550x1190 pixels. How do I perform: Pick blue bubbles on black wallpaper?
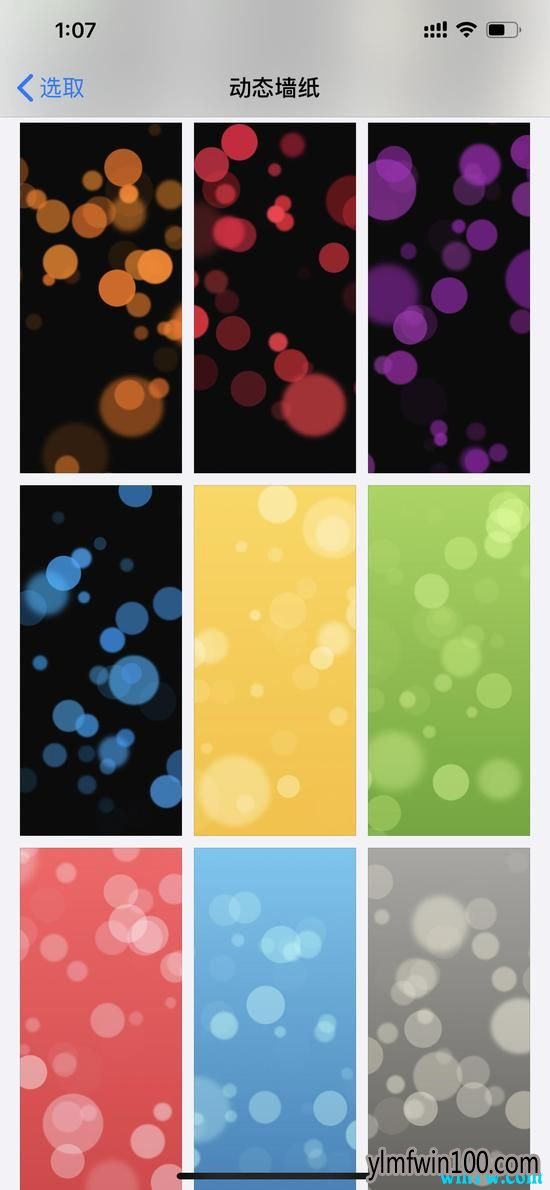pyautogui.click(x=101, y=660)
